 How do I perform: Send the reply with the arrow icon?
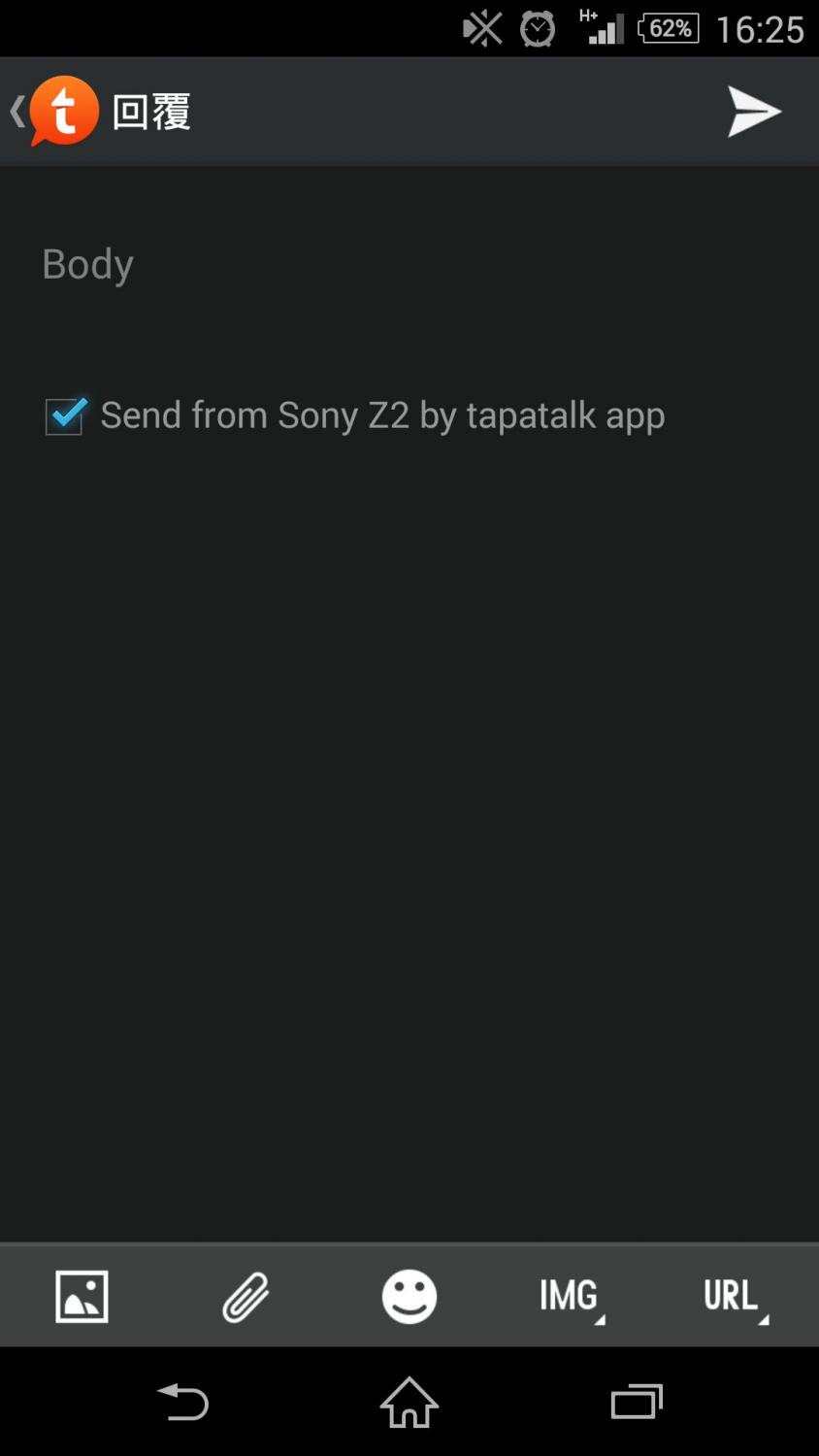(754, 112)
